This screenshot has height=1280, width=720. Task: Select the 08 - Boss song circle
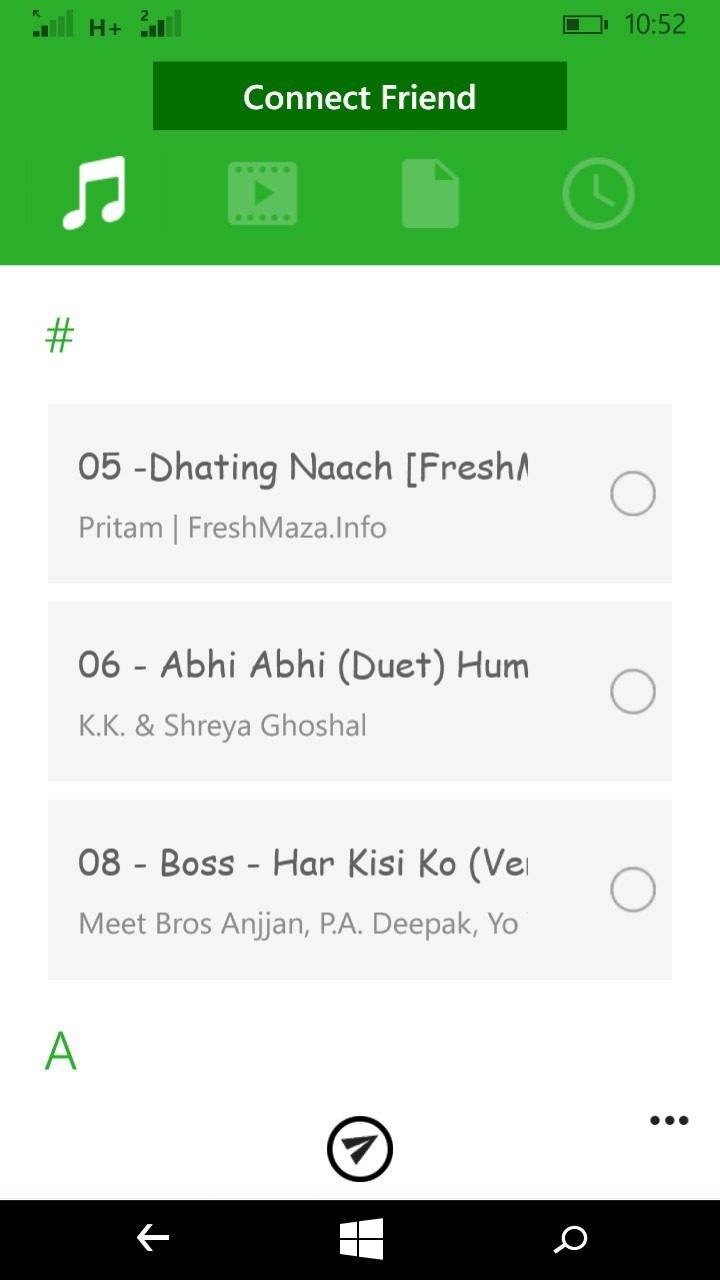pyautogui.click(x=633, y=890)
